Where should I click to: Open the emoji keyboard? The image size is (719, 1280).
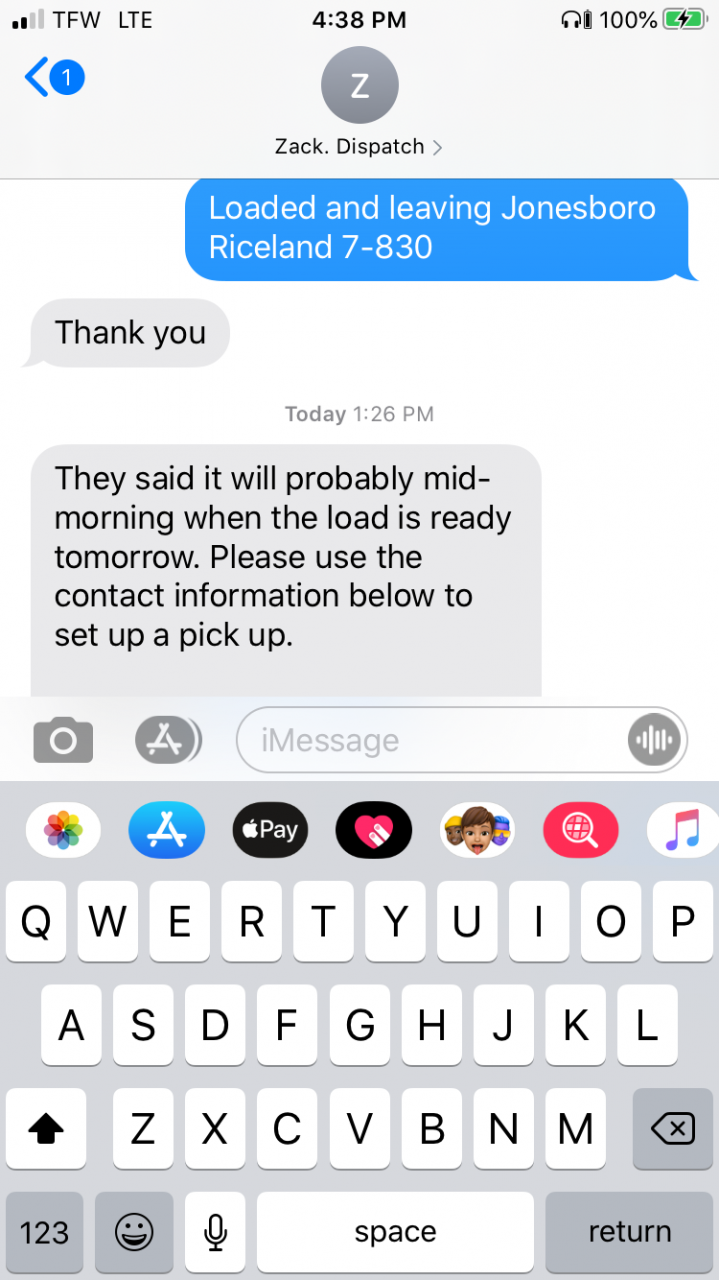134,1232
